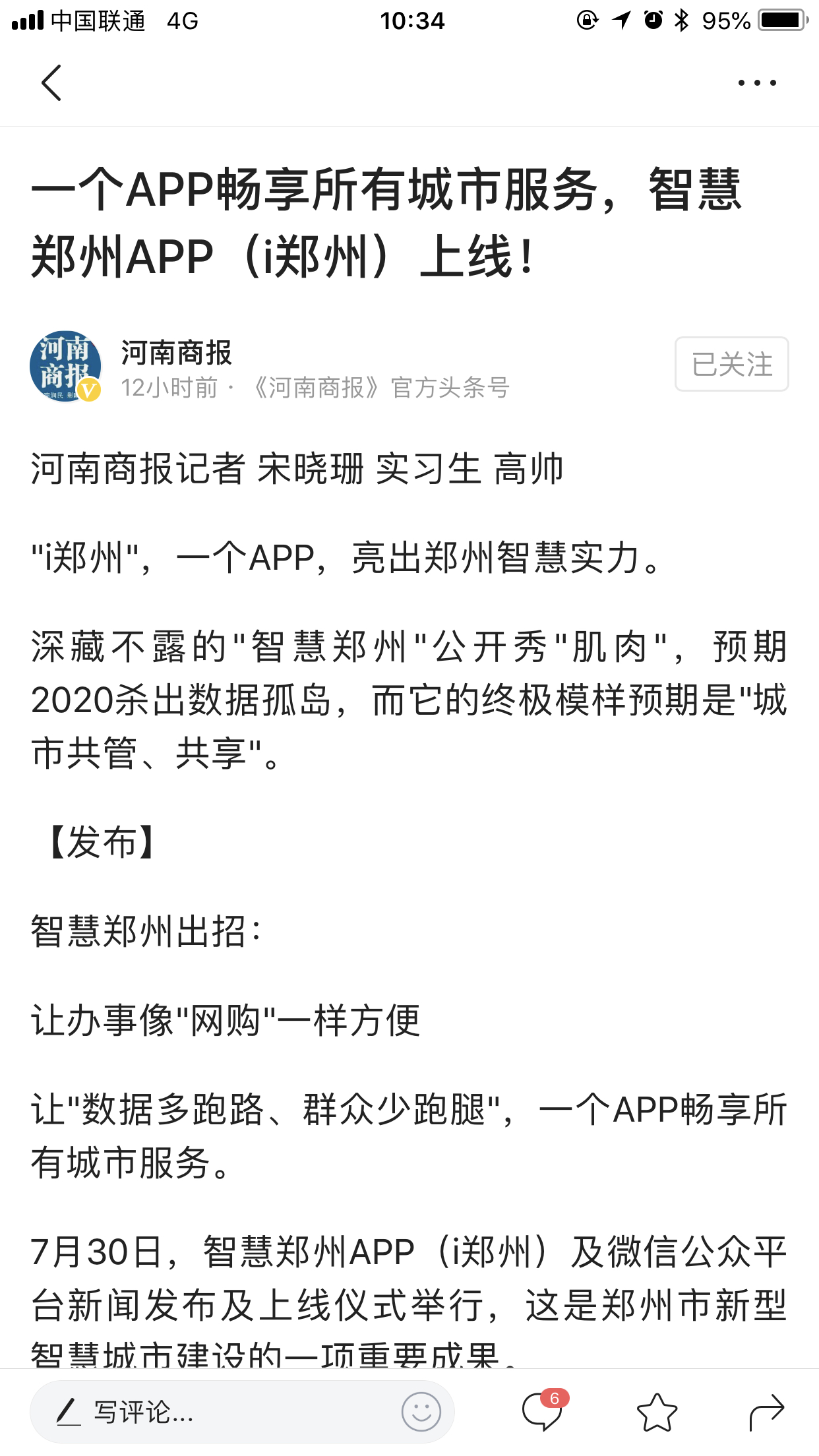Tap the 写评论 comment field

coord(218,1412)
